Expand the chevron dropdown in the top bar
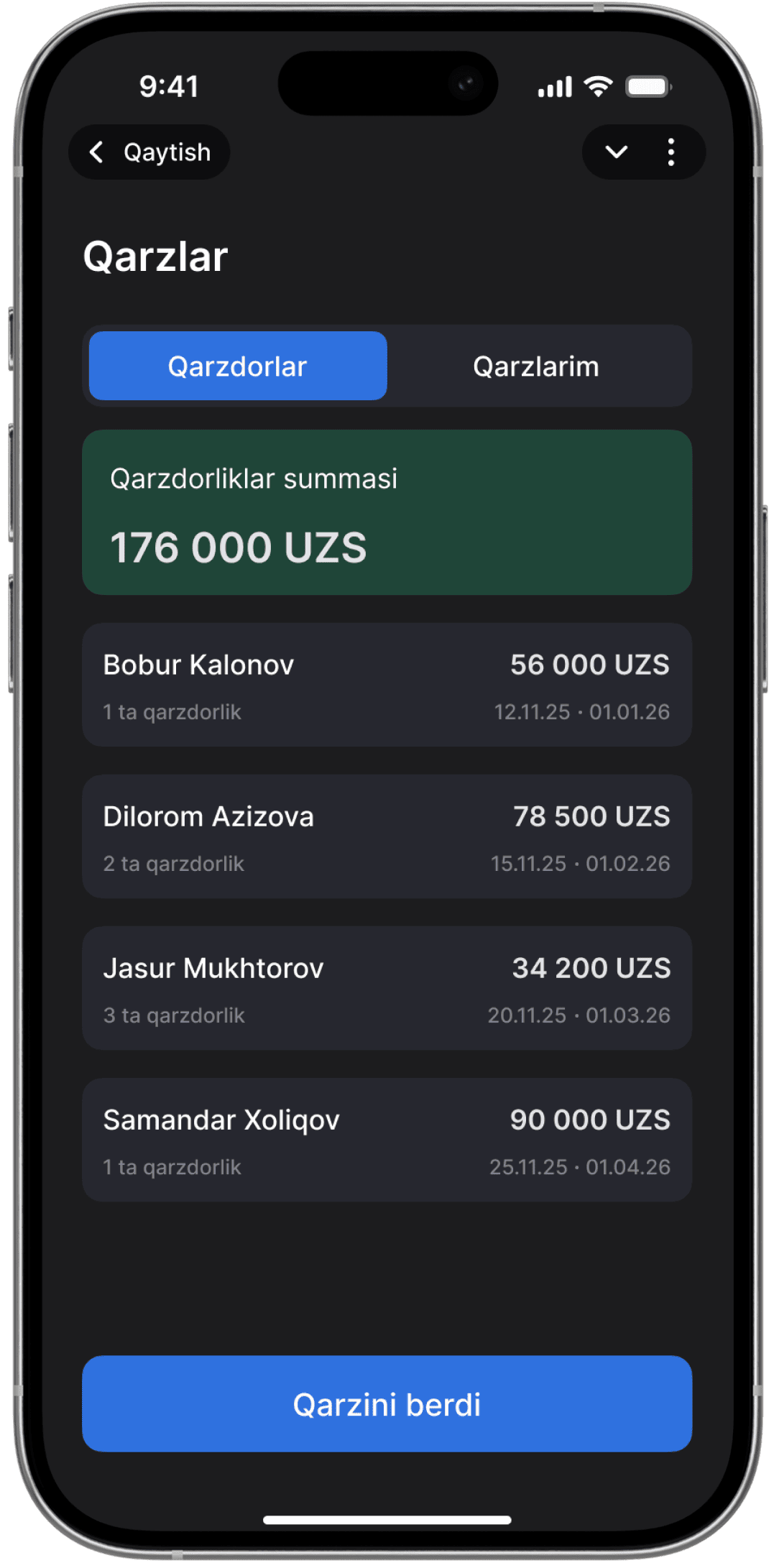The image size is (774, 1568). click(x=616, y=152)
